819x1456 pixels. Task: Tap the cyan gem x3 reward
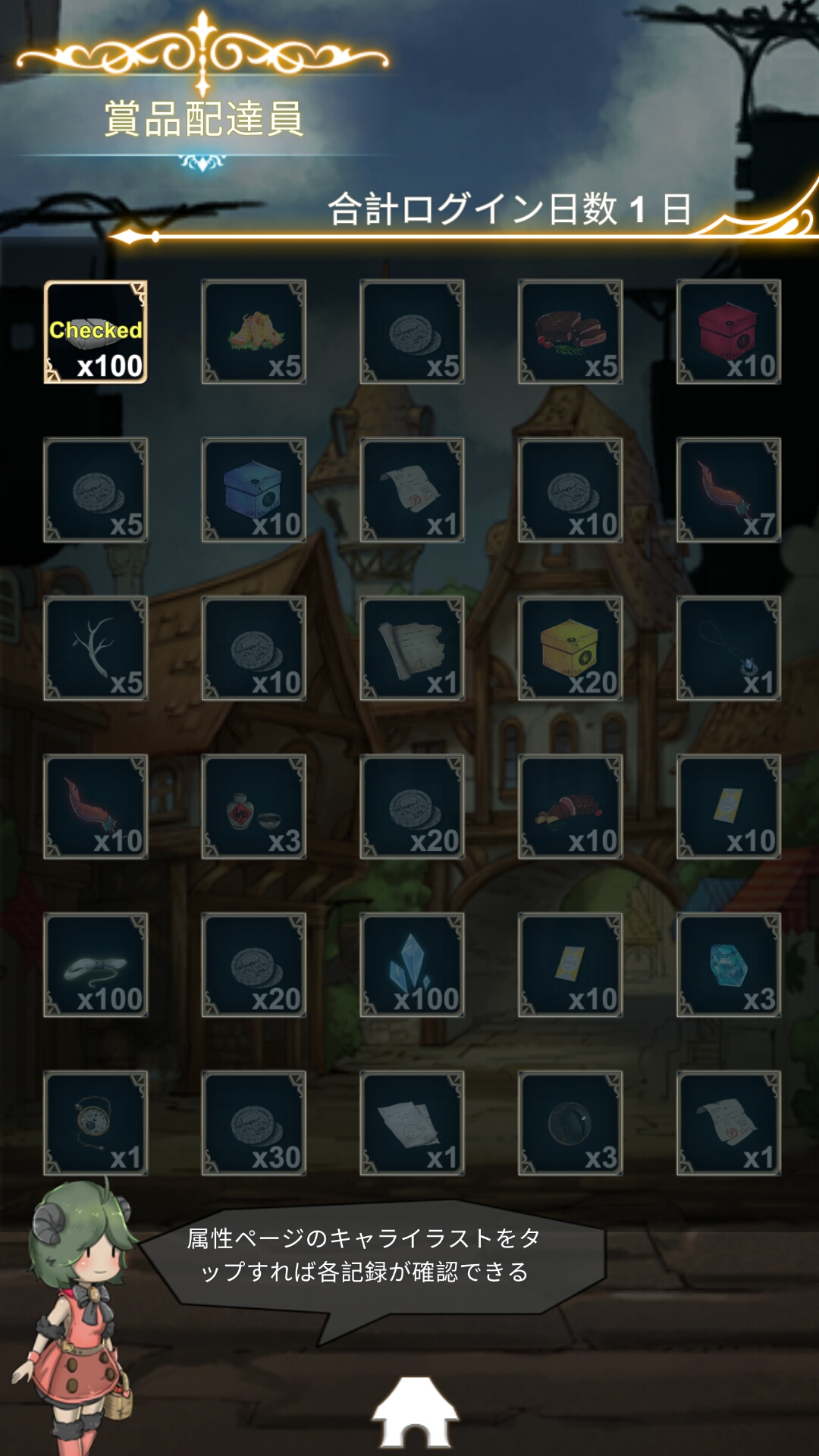(x=728, y=965)
